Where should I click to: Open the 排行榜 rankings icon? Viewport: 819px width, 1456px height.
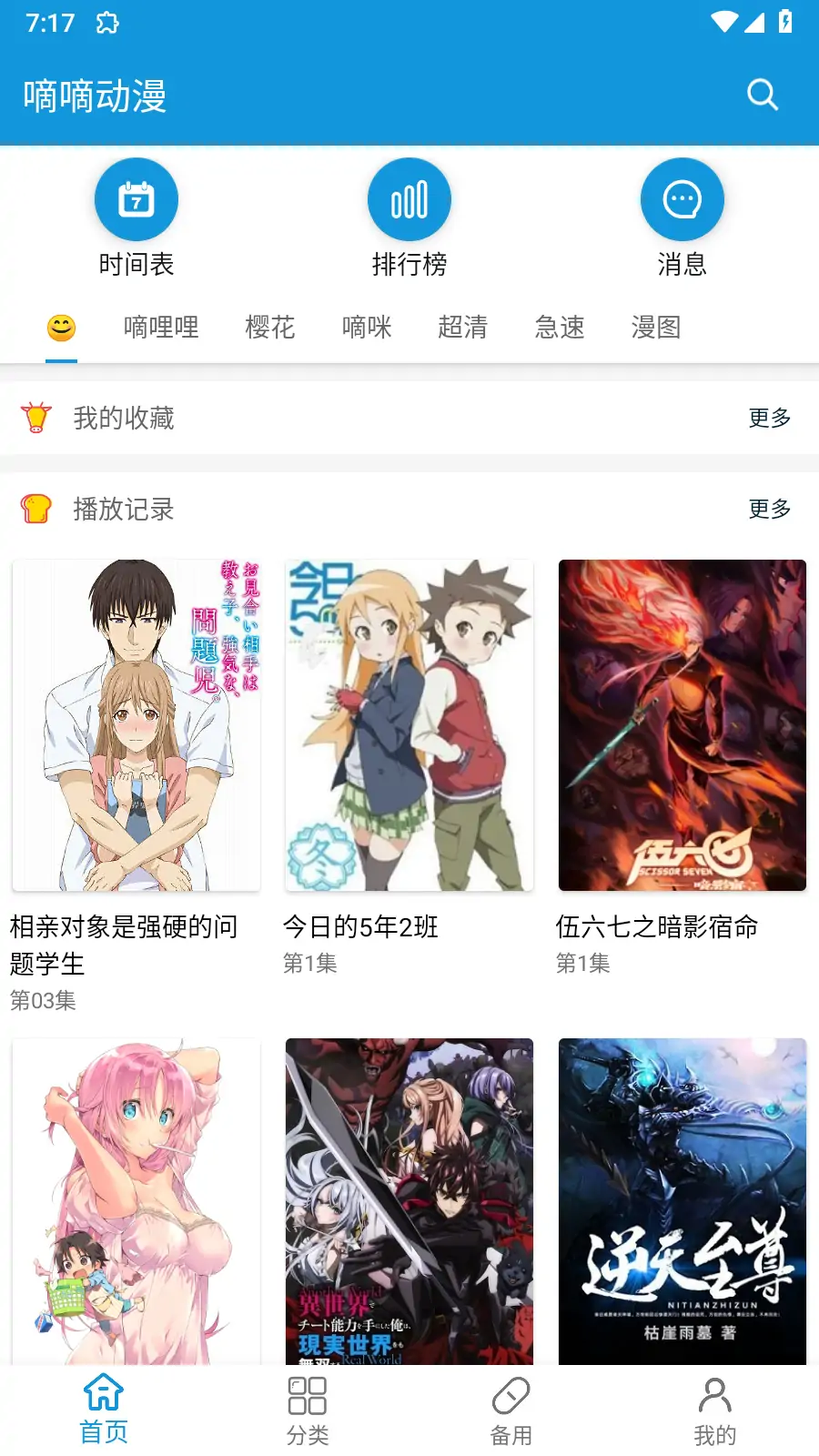[x=409, y=198]
